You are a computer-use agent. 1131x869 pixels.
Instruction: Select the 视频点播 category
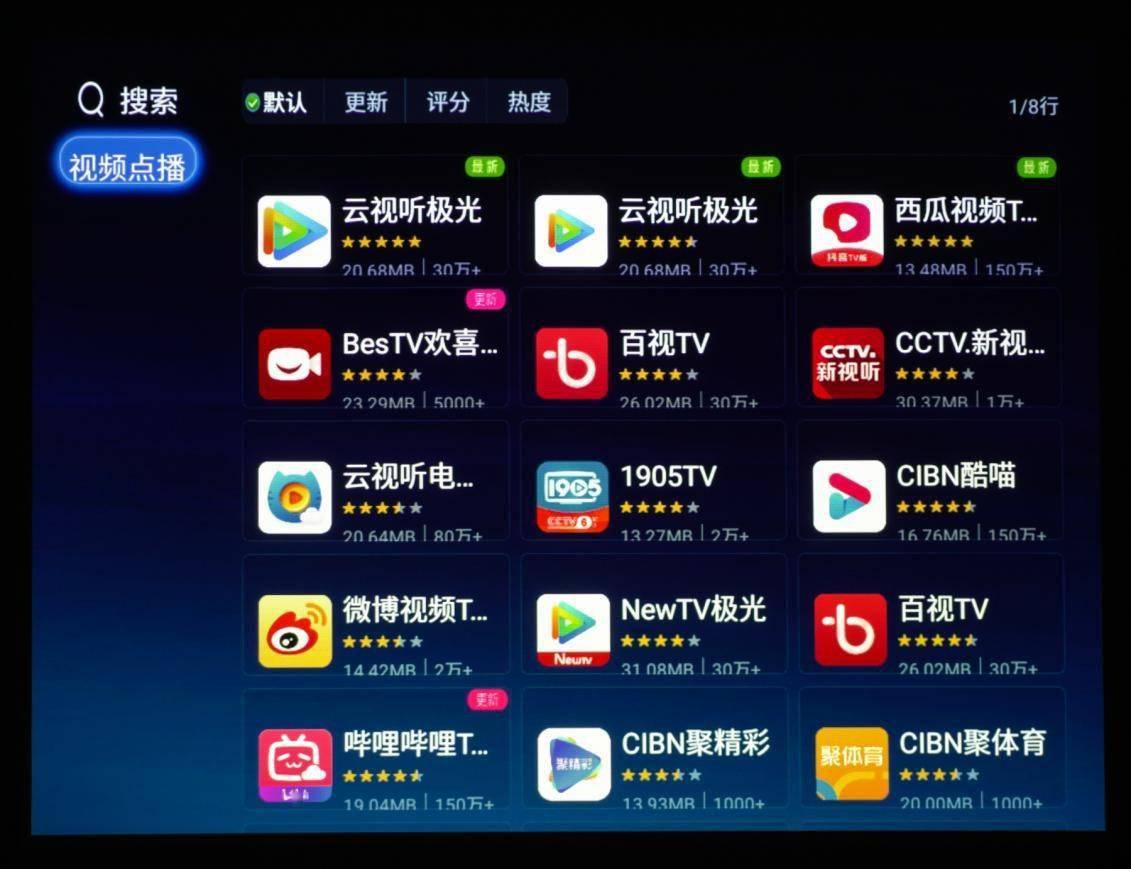(x=127, y=166)
